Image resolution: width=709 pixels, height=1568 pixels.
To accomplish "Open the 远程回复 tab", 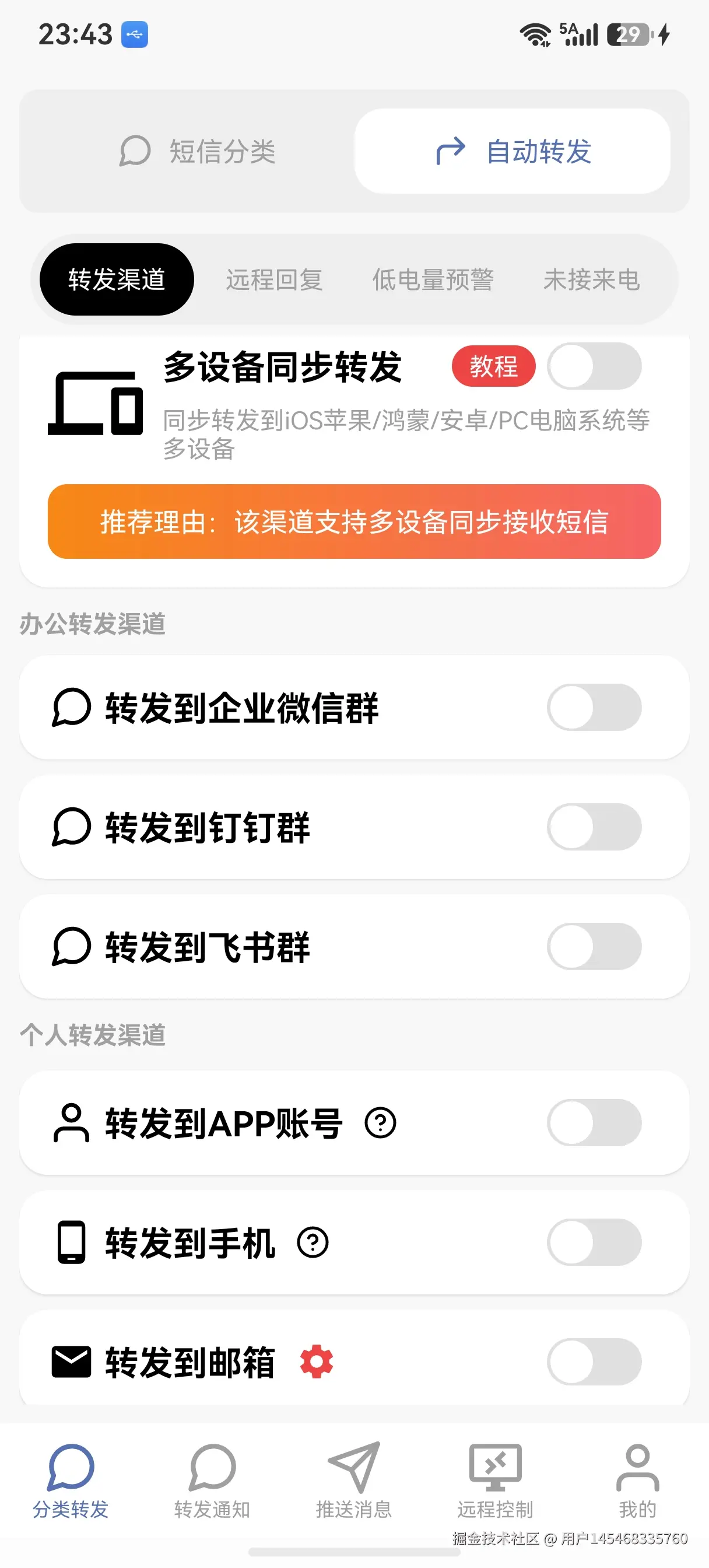I will [x=275, y=279].
